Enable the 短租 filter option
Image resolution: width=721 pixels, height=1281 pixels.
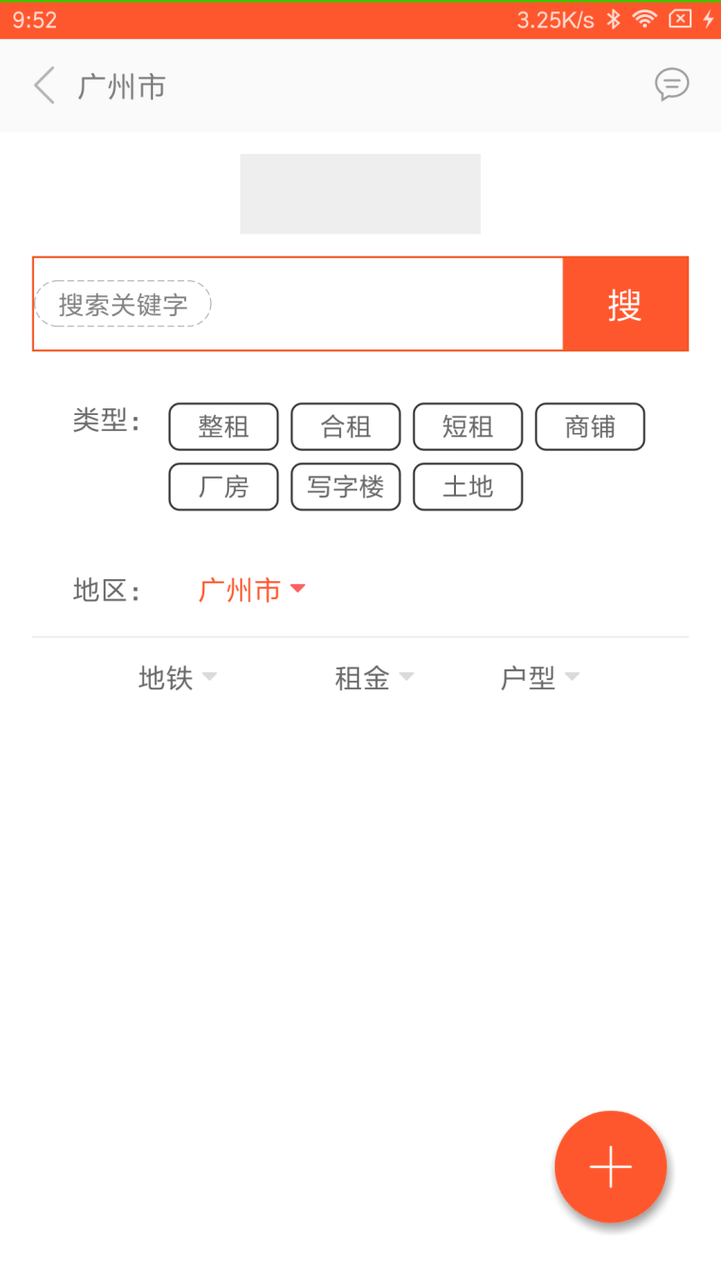(467, 426)
